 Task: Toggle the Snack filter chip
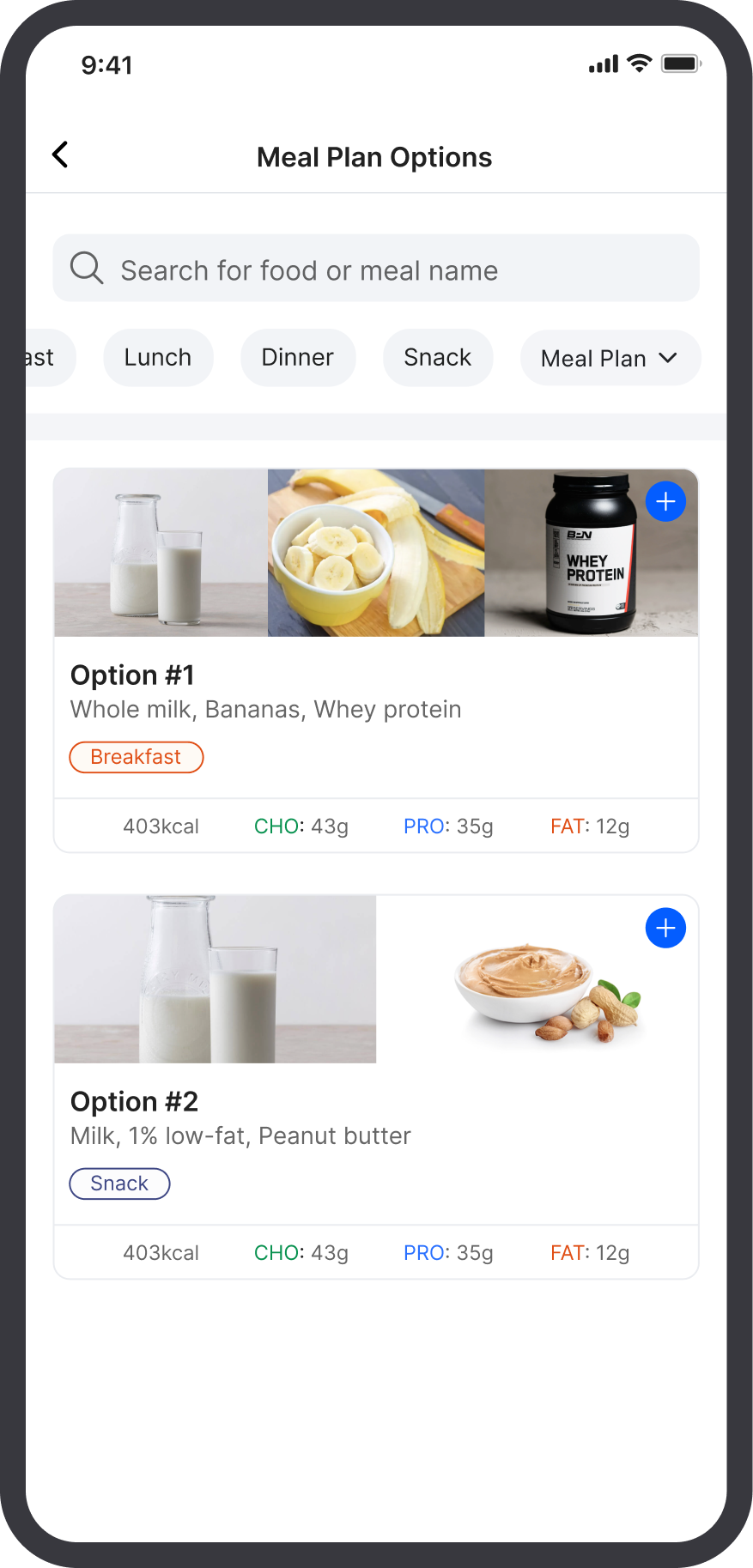(x=438, y=357)
